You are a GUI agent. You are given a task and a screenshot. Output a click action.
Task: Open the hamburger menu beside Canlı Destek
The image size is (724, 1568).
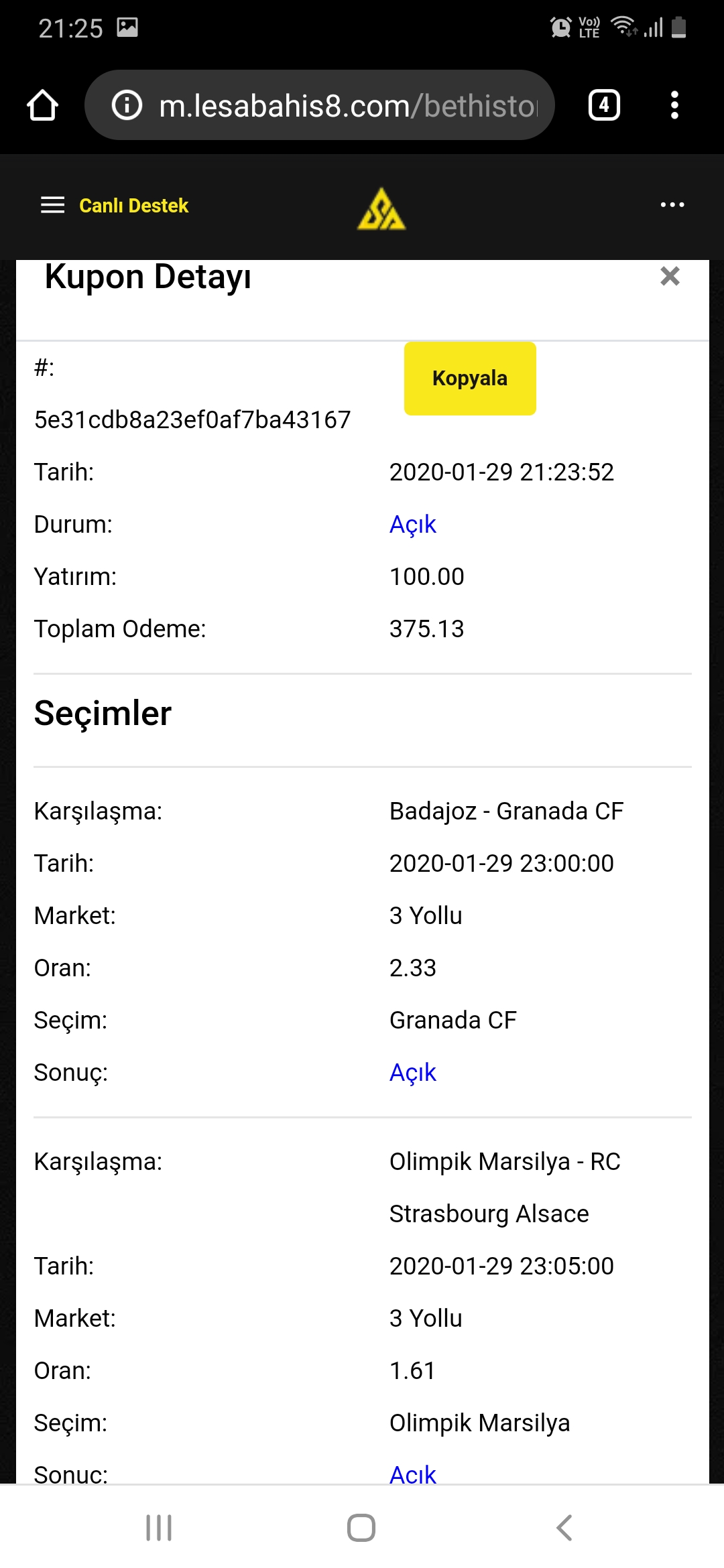[x=53, y=205]
